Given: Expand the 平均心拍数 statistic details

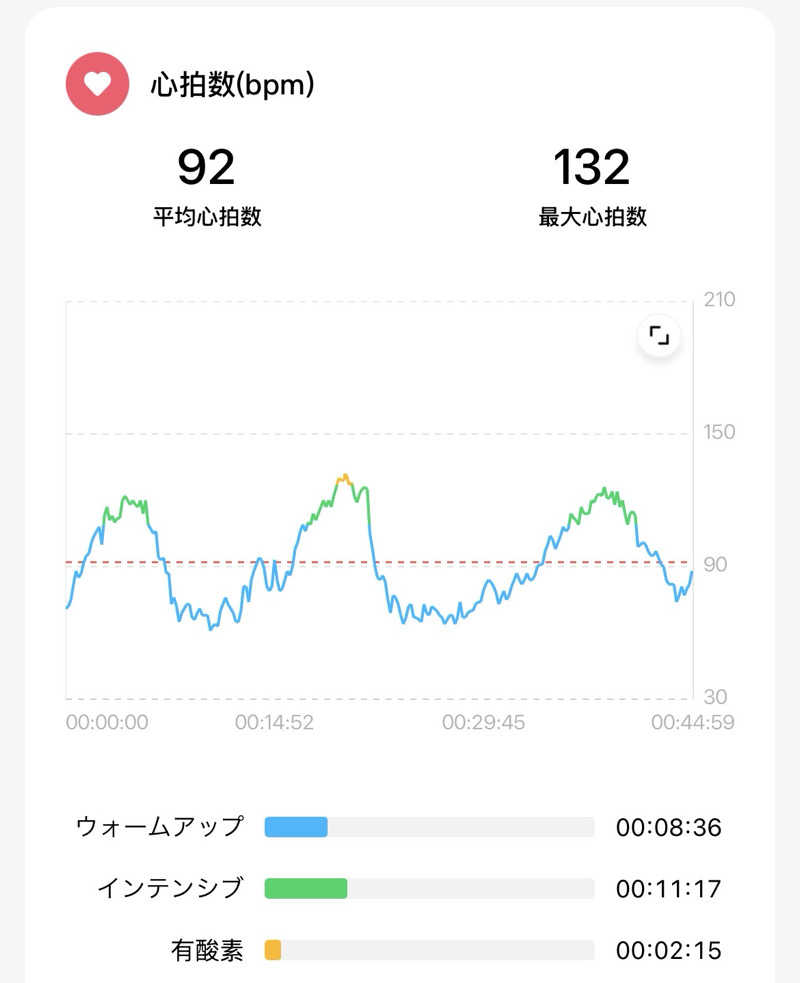Looking at the screenshot, I should pos(205,215).
